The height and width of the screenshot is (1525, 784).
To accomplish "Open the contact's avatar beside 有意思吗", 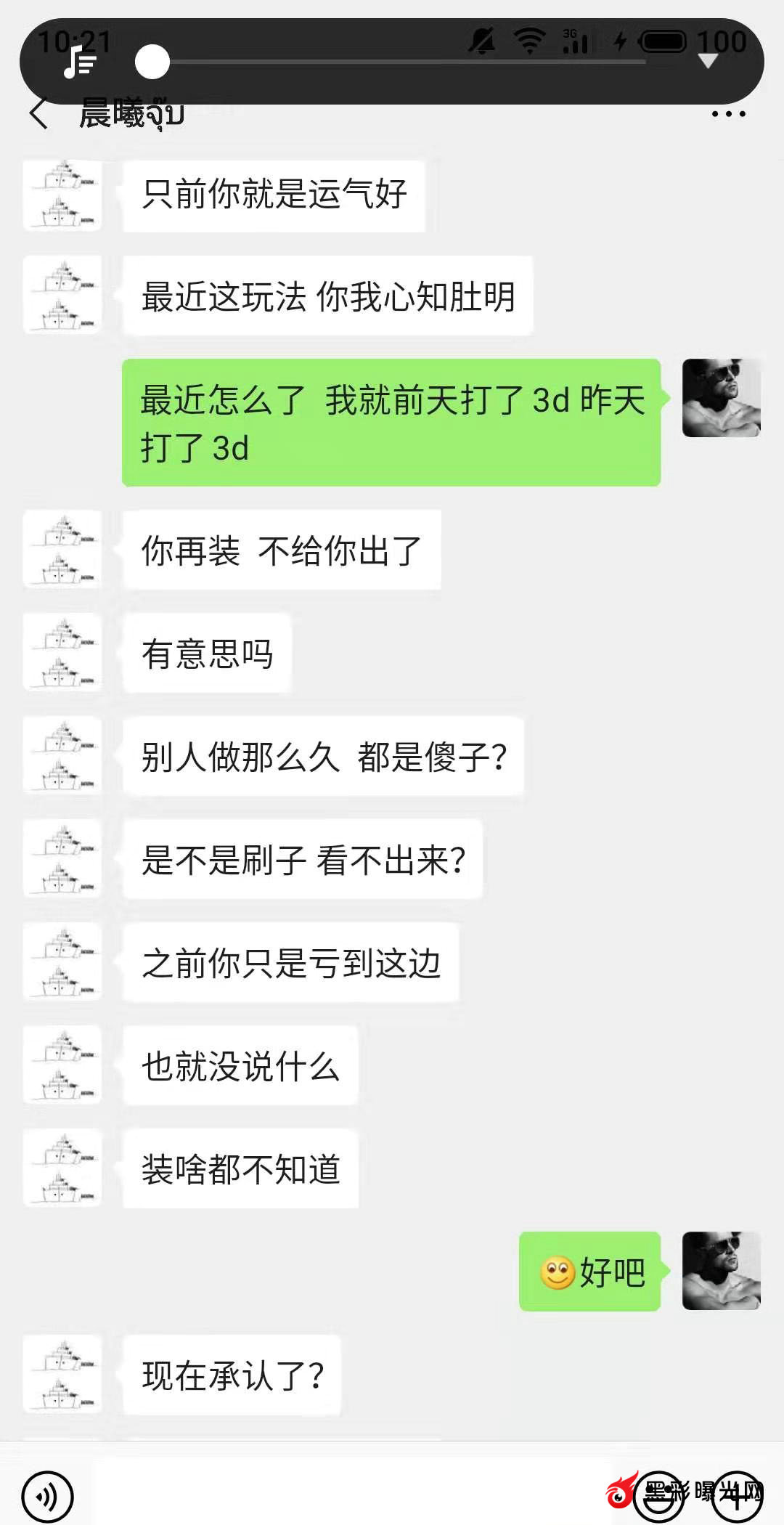I will pyautogui.click(x=62, y=652).
